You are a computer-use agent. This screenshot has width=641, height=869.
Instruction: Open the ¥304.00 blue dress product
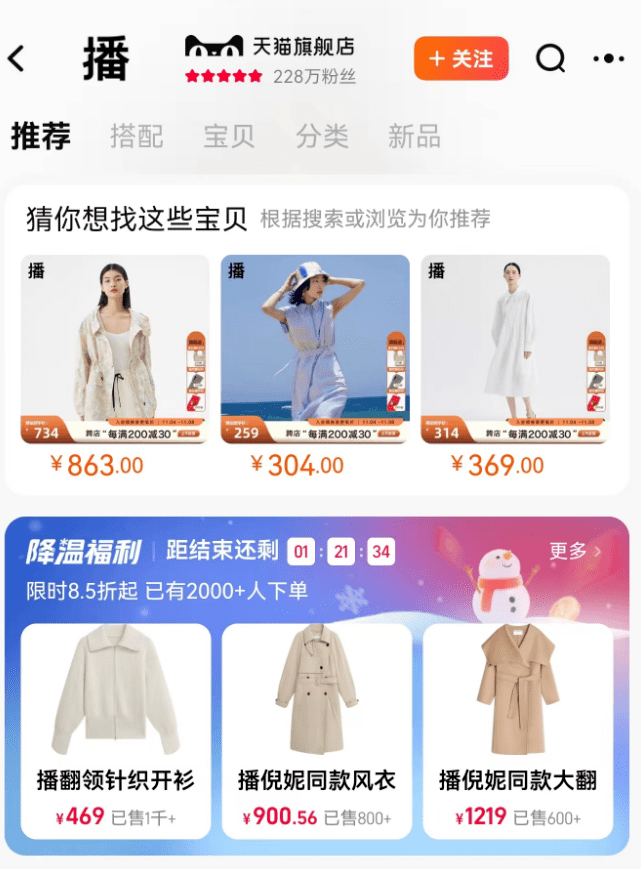click(x=315, y=350)
